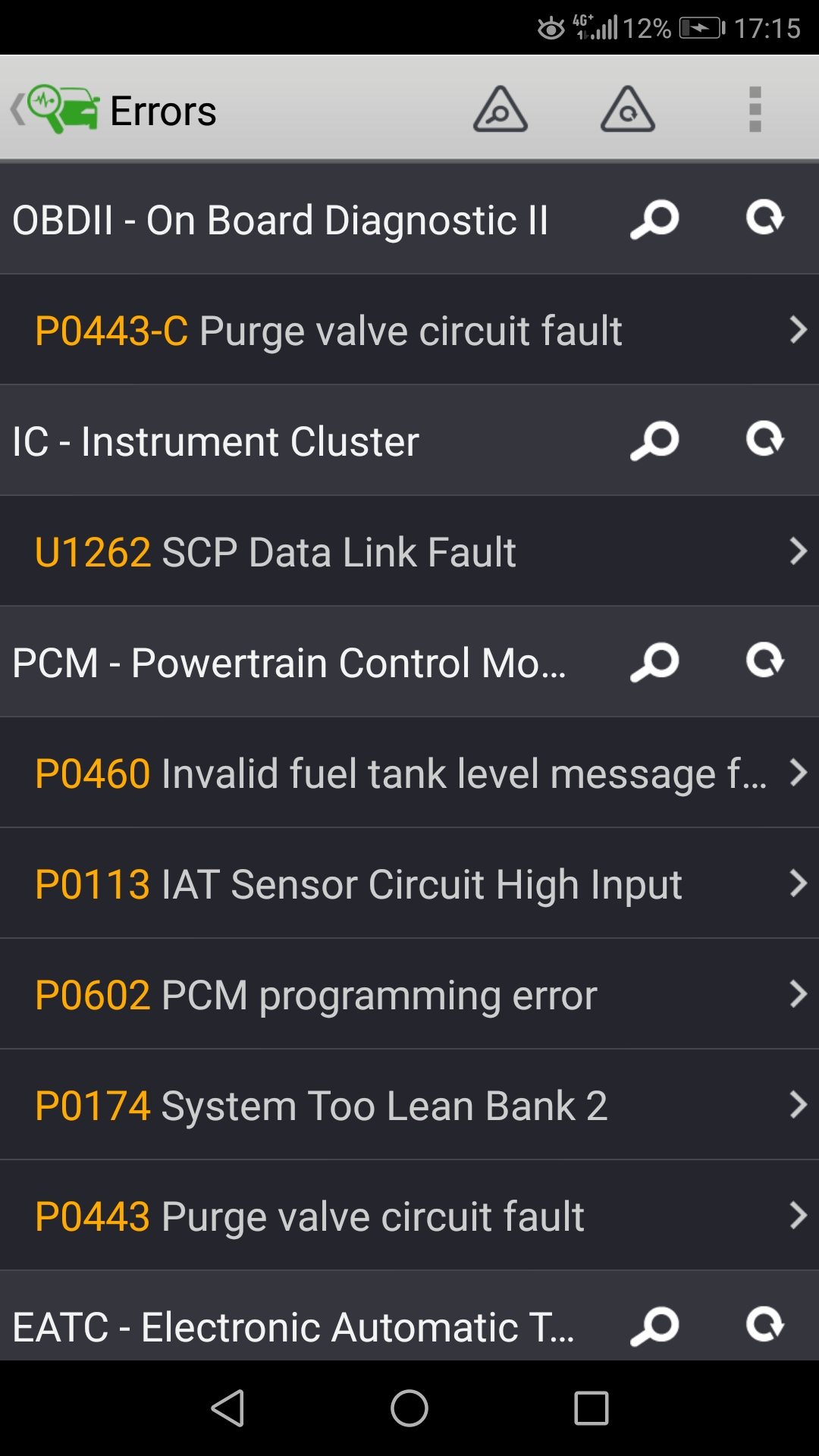
Task: Tap the triangle refresh icon in toolbar
Action: pos(628,109)
